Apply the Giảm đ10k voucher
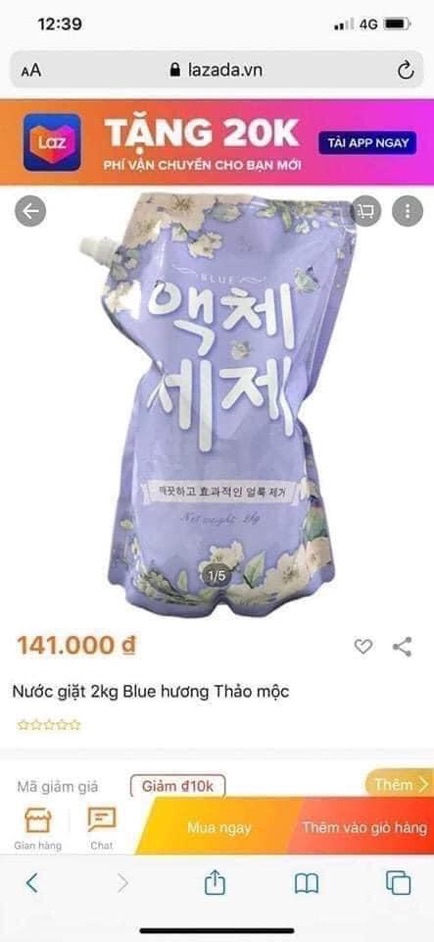The height and width of the screenshot is (942, 434). (178, 787)
